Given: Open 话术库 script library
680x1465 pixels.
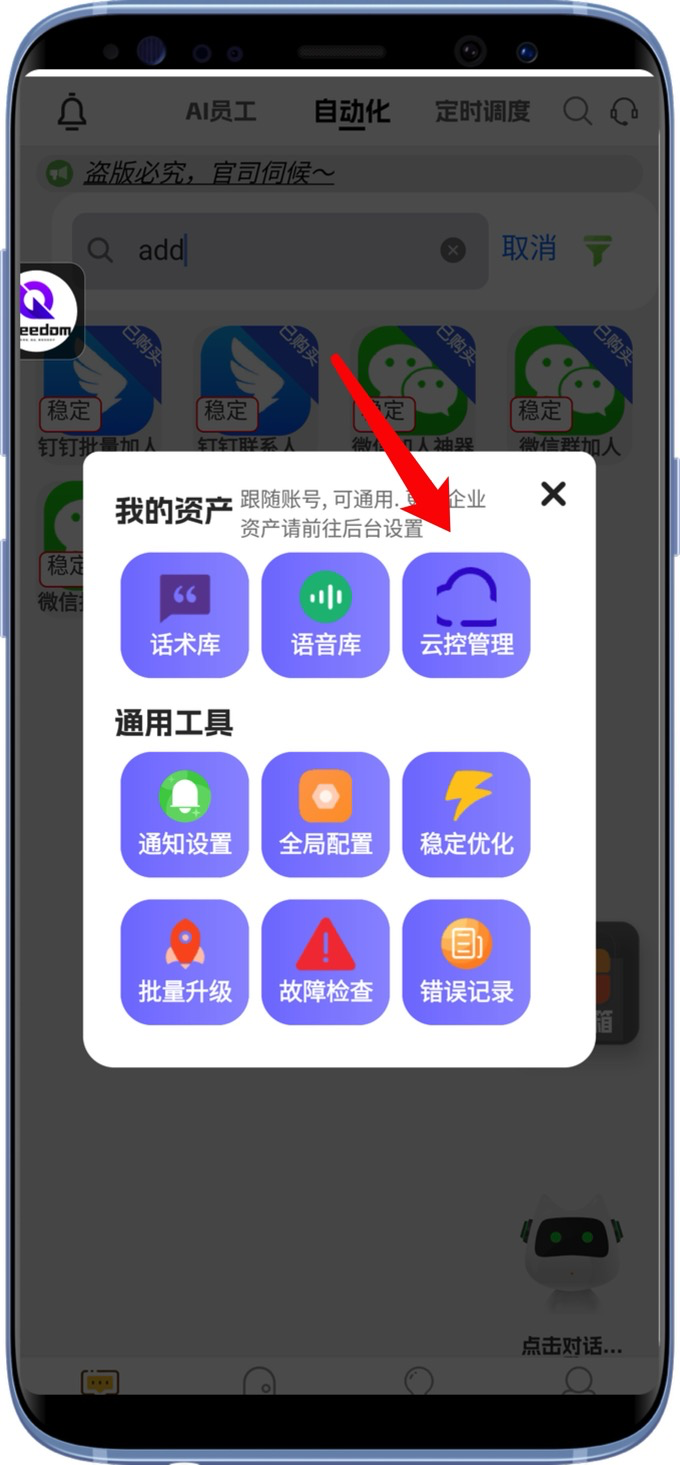Looking at the screenshot, I should (185, 615).
